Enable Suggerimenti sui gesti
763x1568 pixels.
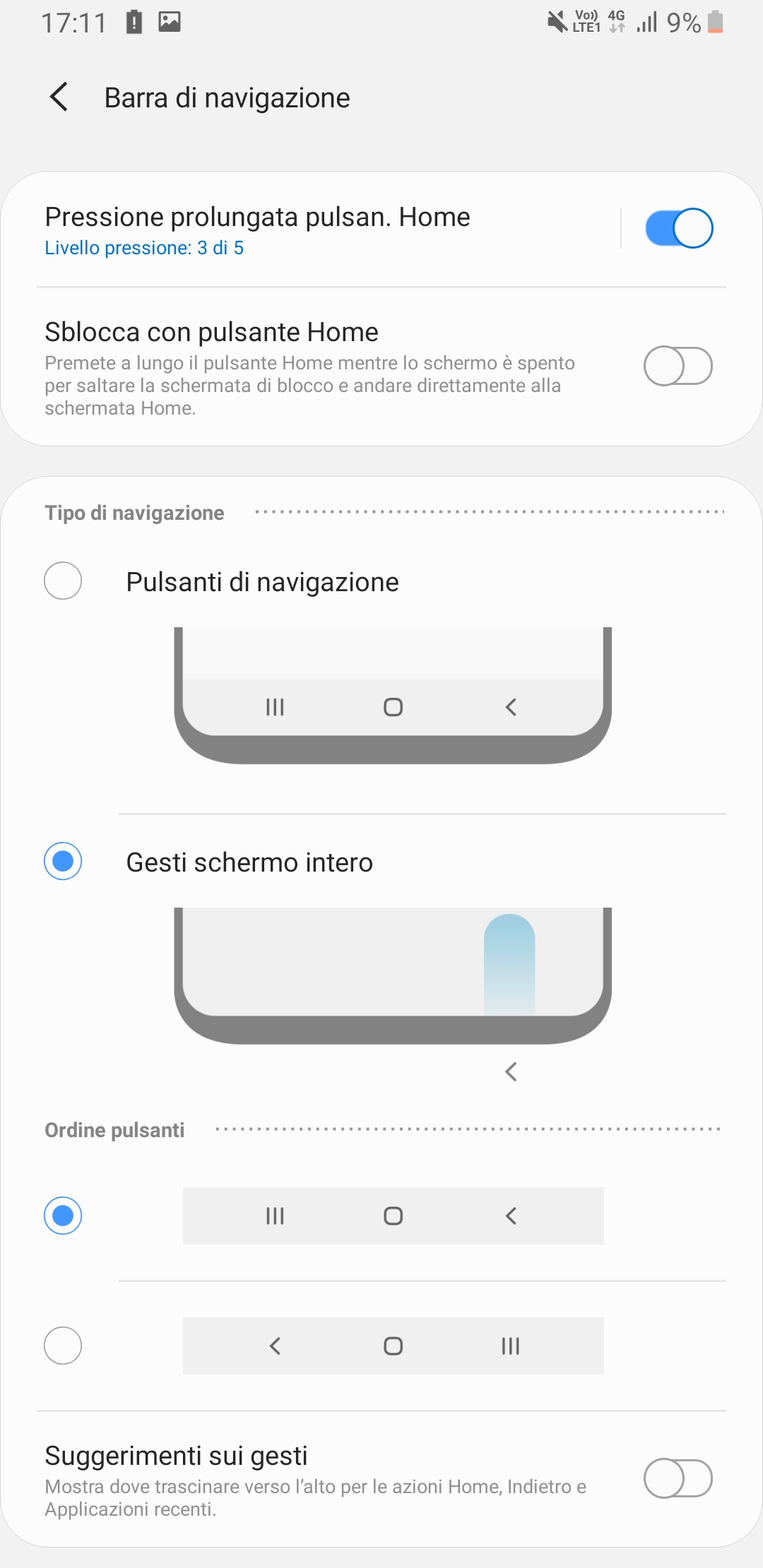678,1478
